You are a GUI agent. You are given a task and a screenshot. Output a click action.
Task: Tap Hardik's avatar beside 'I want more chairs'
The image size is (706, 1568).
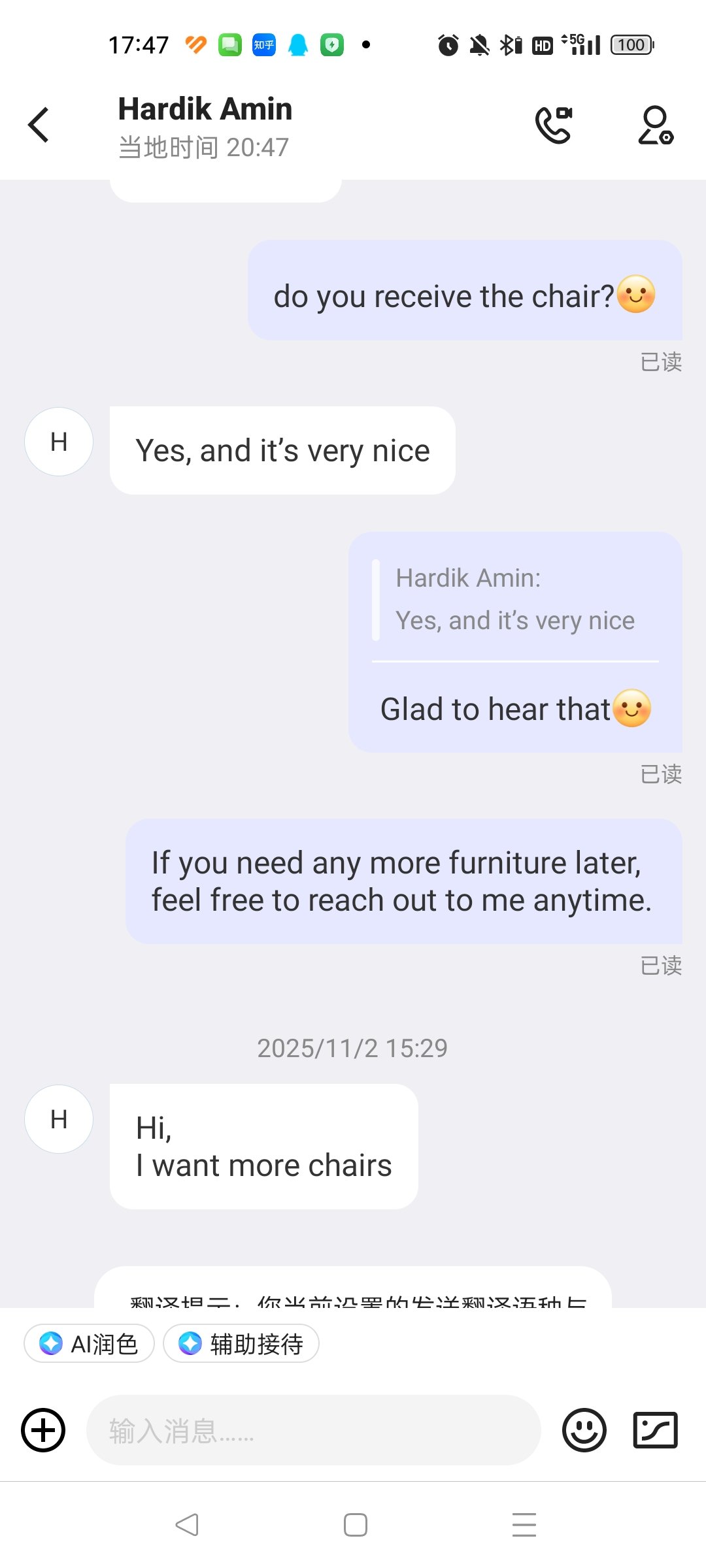click(x=59, y=1119)
